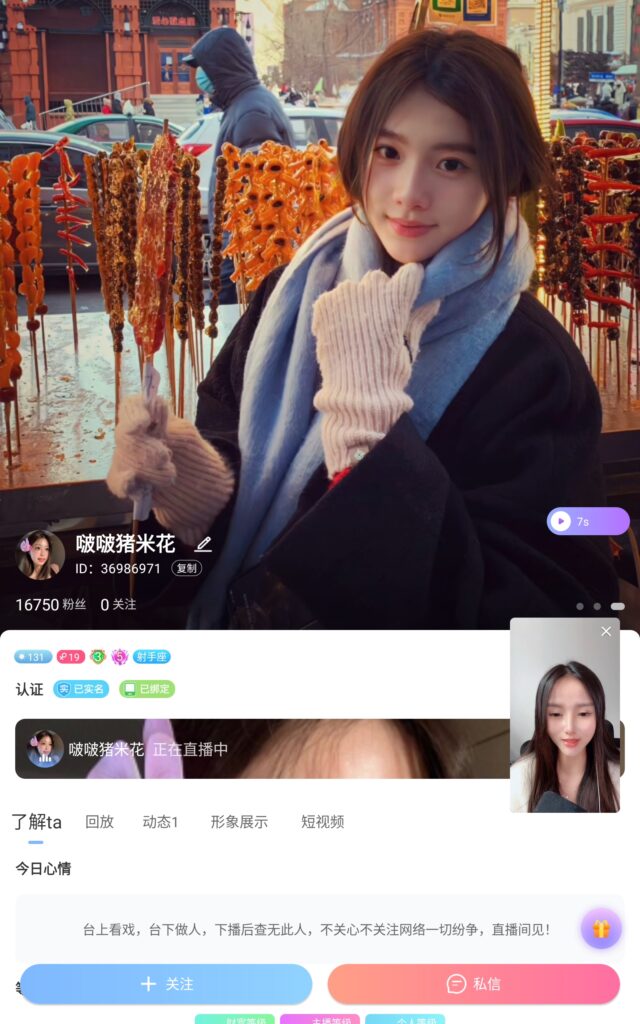Image resolution: width=640 pixels, height=1024 pixels.
Task: View the 16750 fans list
Action: click(x=50, y=605)
